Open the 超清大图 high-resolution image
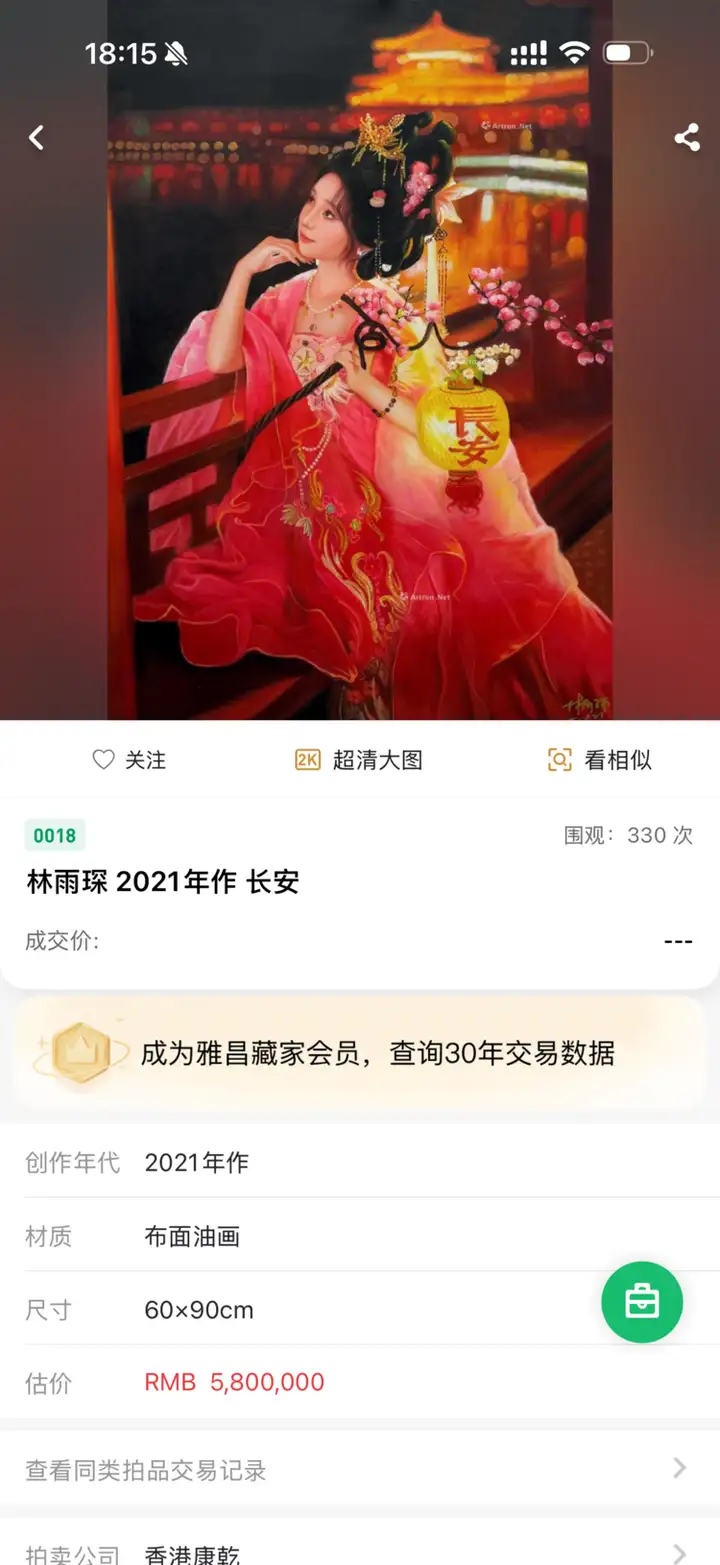Viewport: 720px width, 1565px height. click(x=359, y=760)
